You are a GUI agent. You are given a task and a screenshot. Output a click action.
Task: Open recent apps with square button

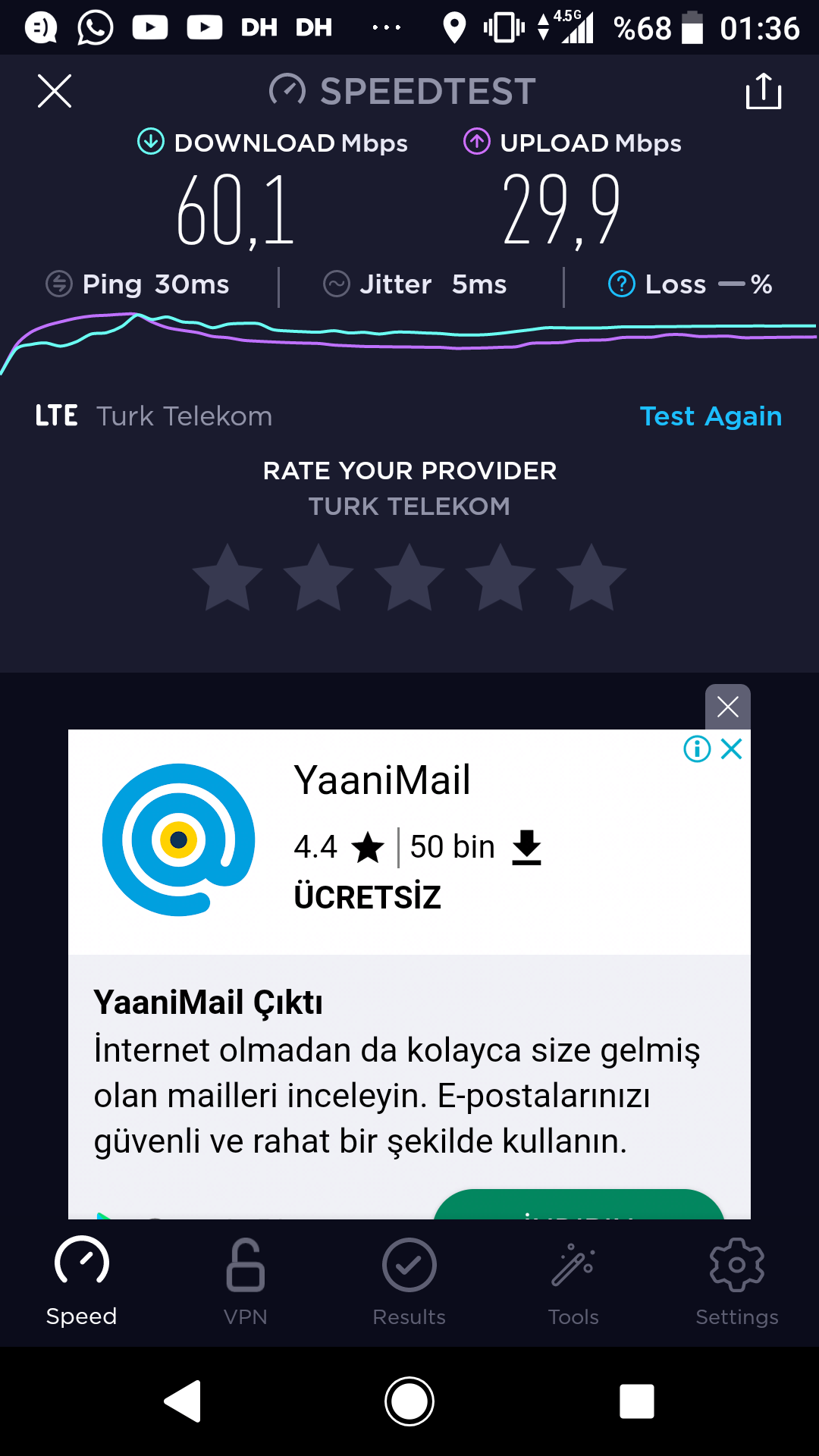click(637, 1401)
